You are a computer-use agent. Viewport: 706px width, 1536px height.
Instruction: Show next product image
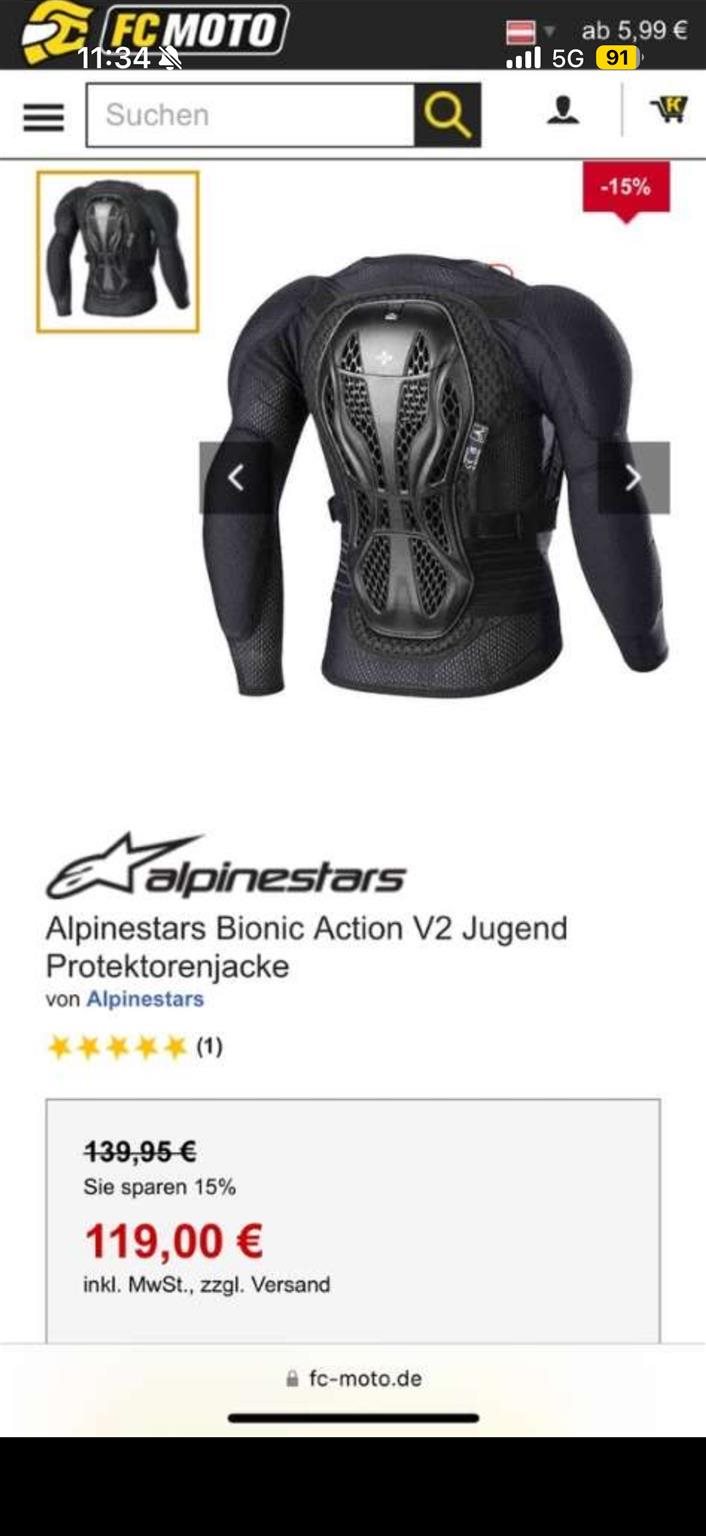point(633,478)
